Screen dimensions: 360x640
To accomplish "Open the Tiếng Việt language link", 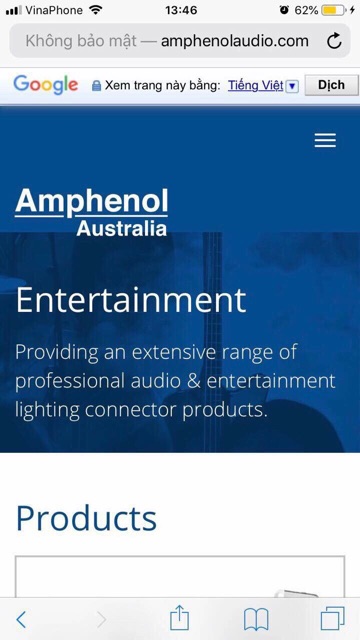I will [x=256, y=85].
